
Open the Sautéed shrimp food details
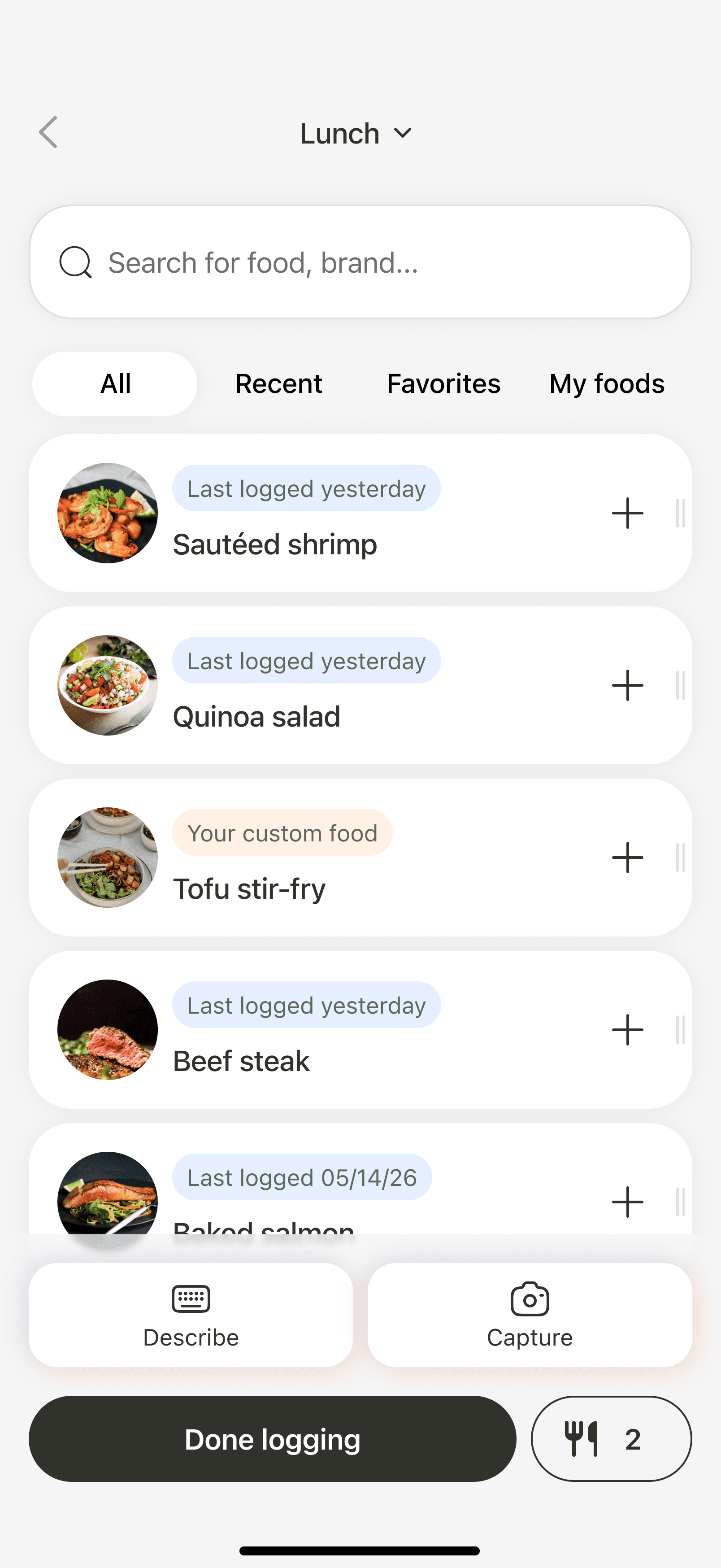[x=275, y=544]
